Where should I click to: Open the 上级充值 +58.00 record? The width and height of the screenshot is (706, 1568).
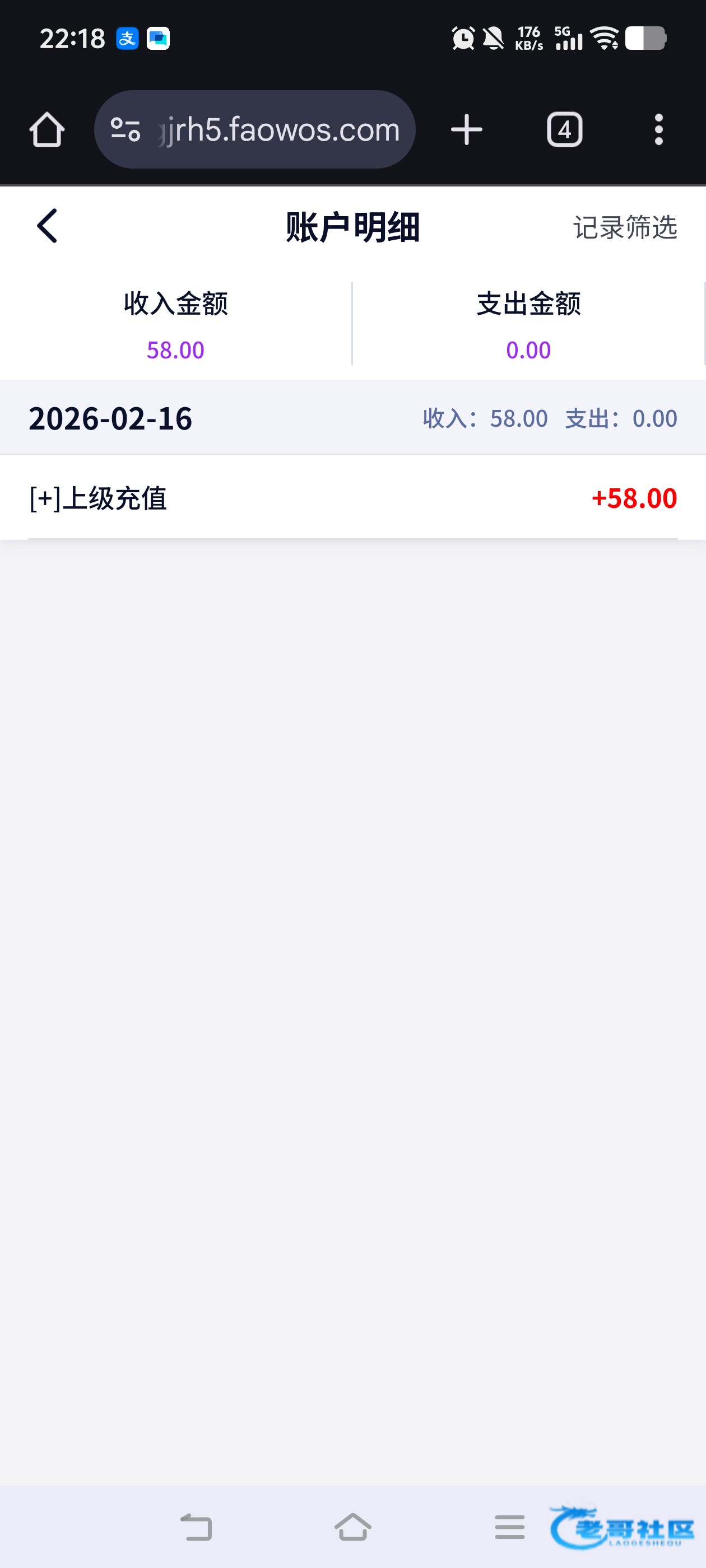352,498
